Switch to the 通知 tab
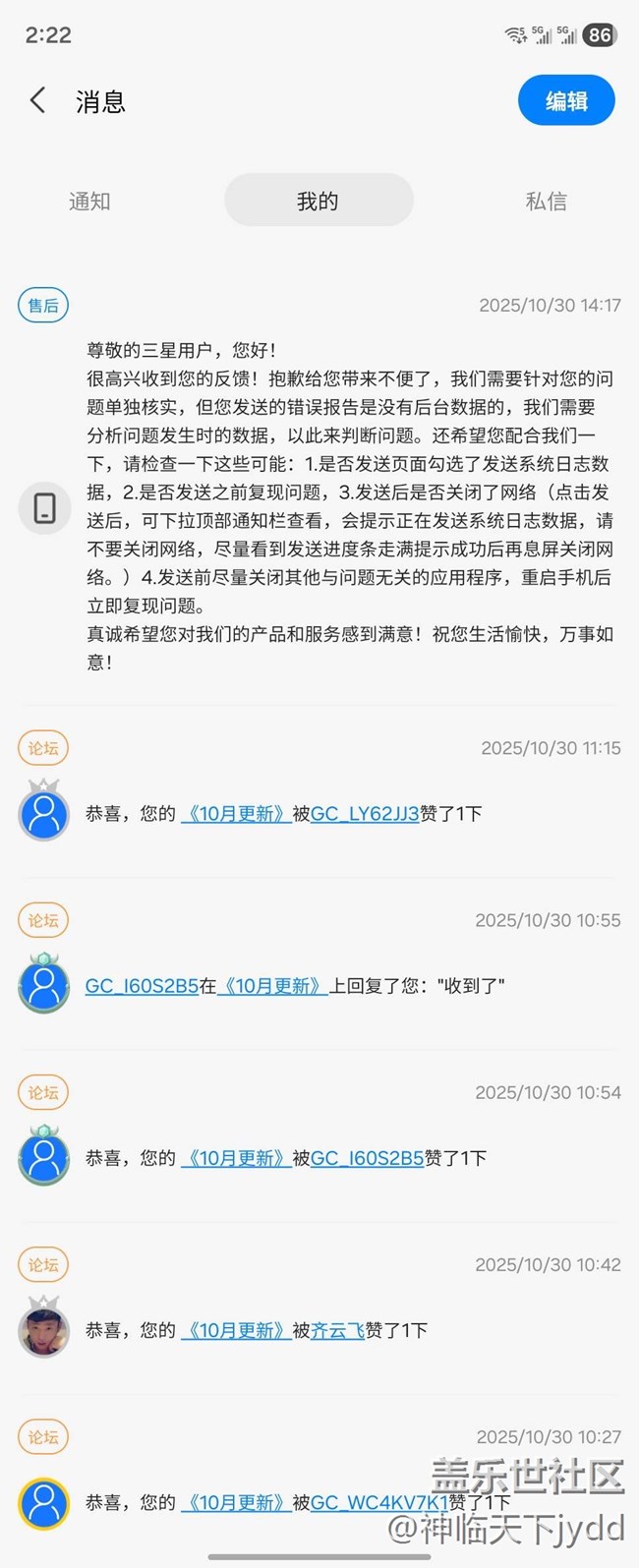Viewport: 639px width, 1568px height. (89, 202)
